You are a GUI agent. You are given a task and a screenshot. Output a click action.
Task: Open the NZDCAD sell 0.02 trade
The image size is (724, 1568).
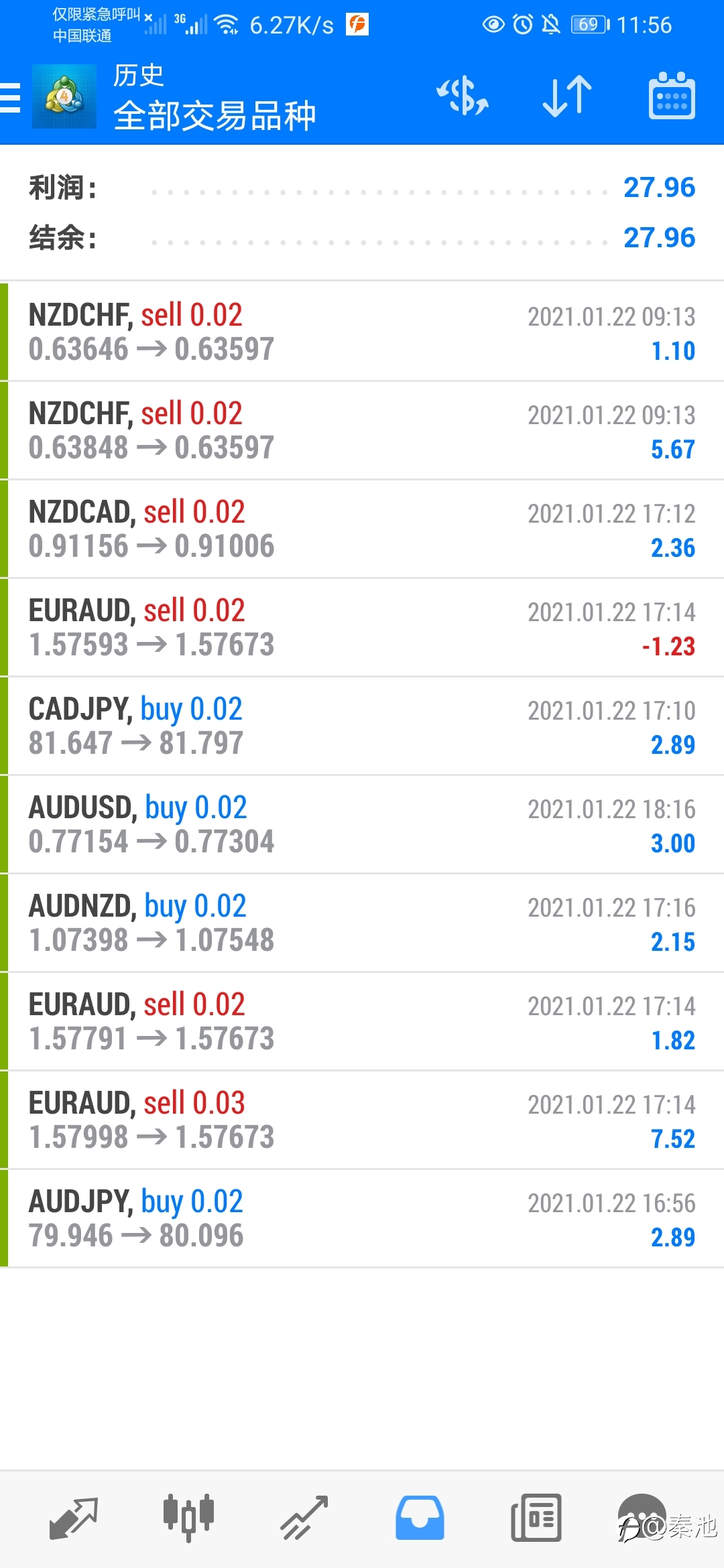click(x=362, y=529)
